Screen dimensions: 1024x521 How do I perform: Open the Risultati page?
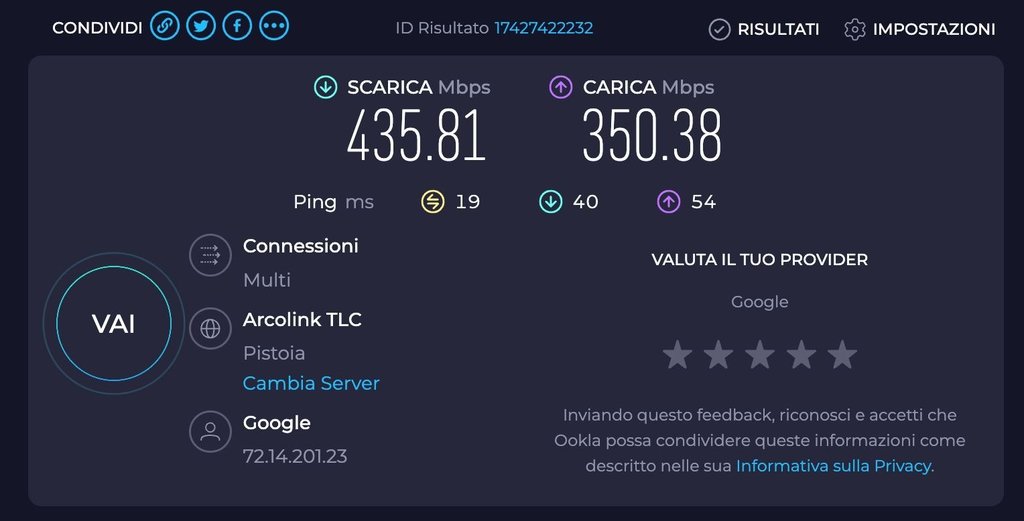(764, 29)
